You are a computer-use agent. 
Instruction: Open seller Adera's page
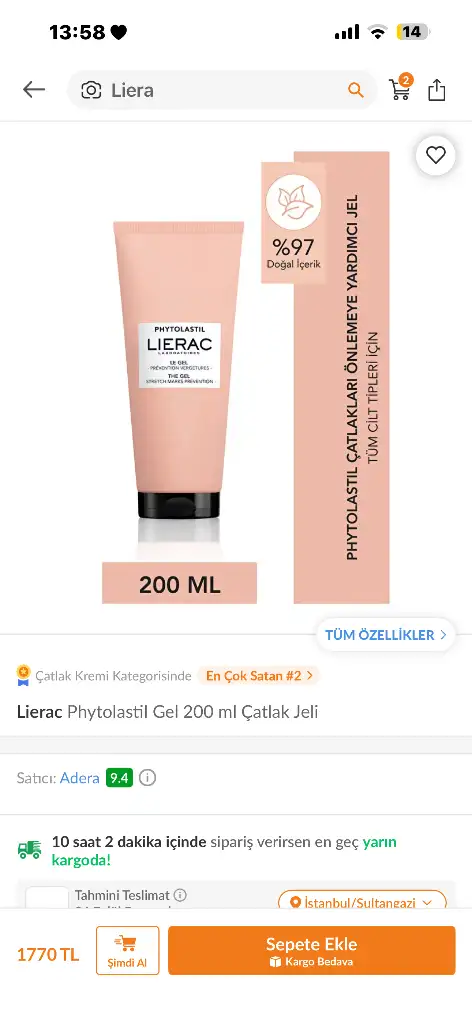click(80, 778)
